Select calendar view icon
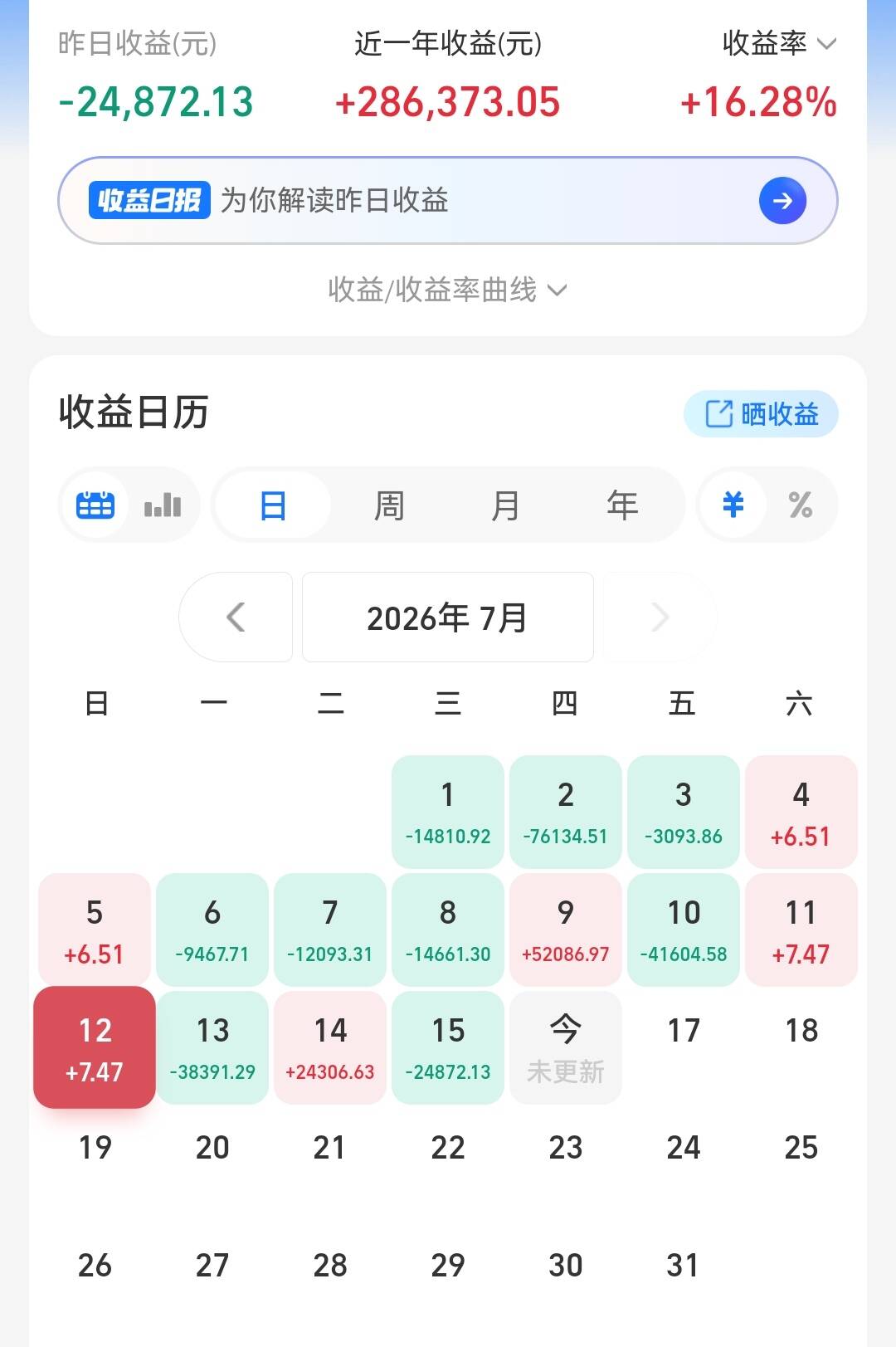The image size is (896, 1347). click(x=95, y=505)
